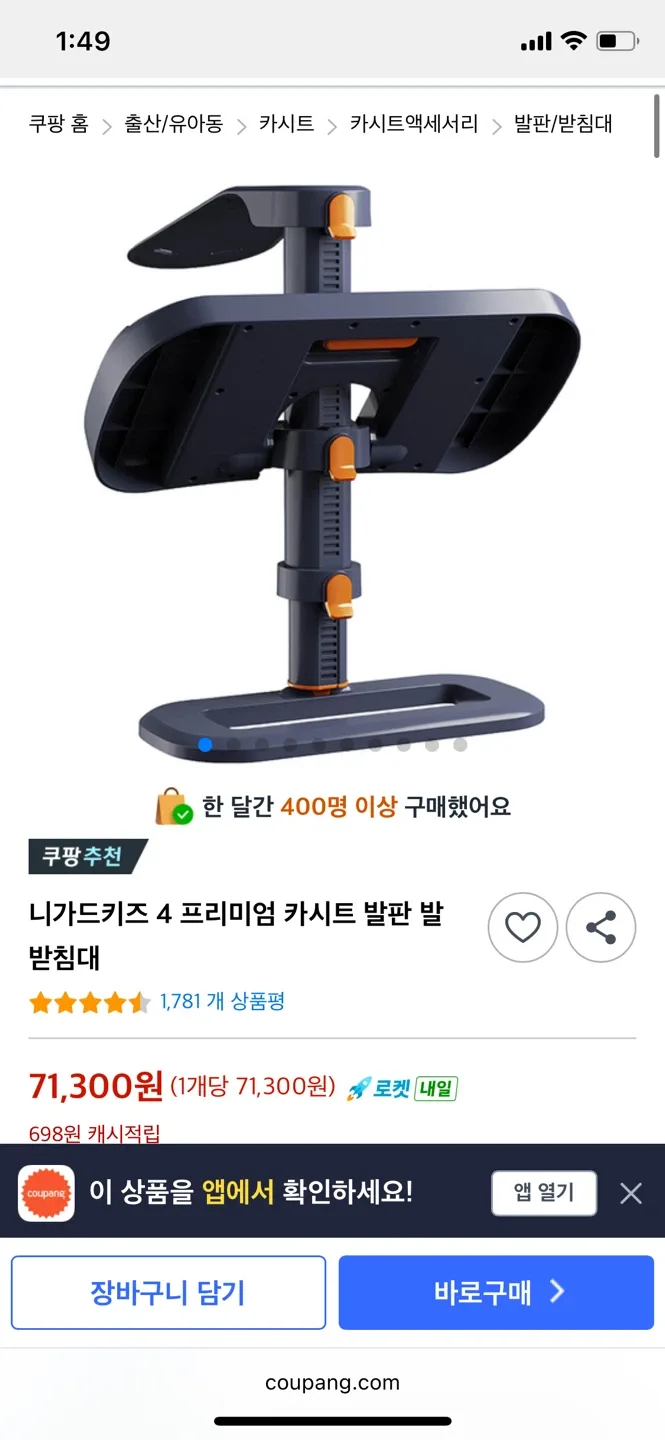Go to 쿠팡 홈 breadcrumb
665x1440 pixels.
[x=58, y=124]
